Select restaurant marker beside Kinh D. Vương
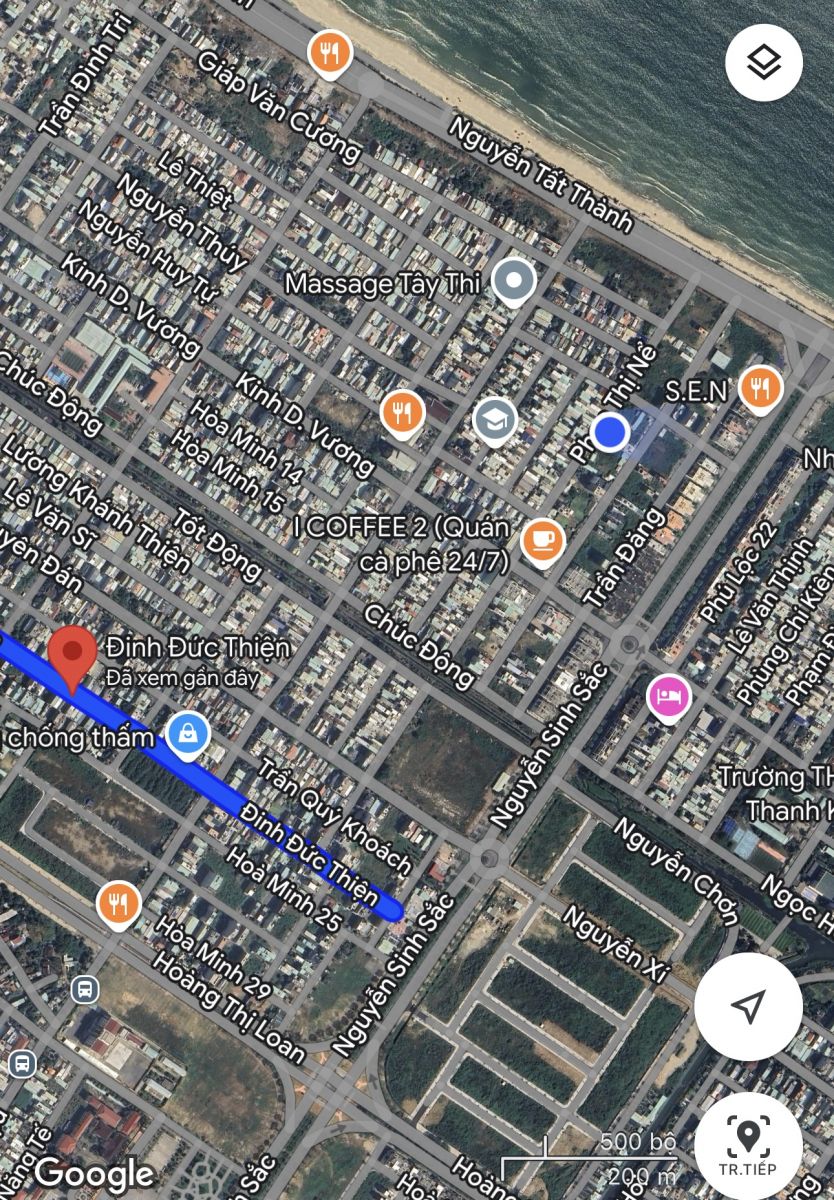The width and height of the screenshot is (834, 1200). 402,411
